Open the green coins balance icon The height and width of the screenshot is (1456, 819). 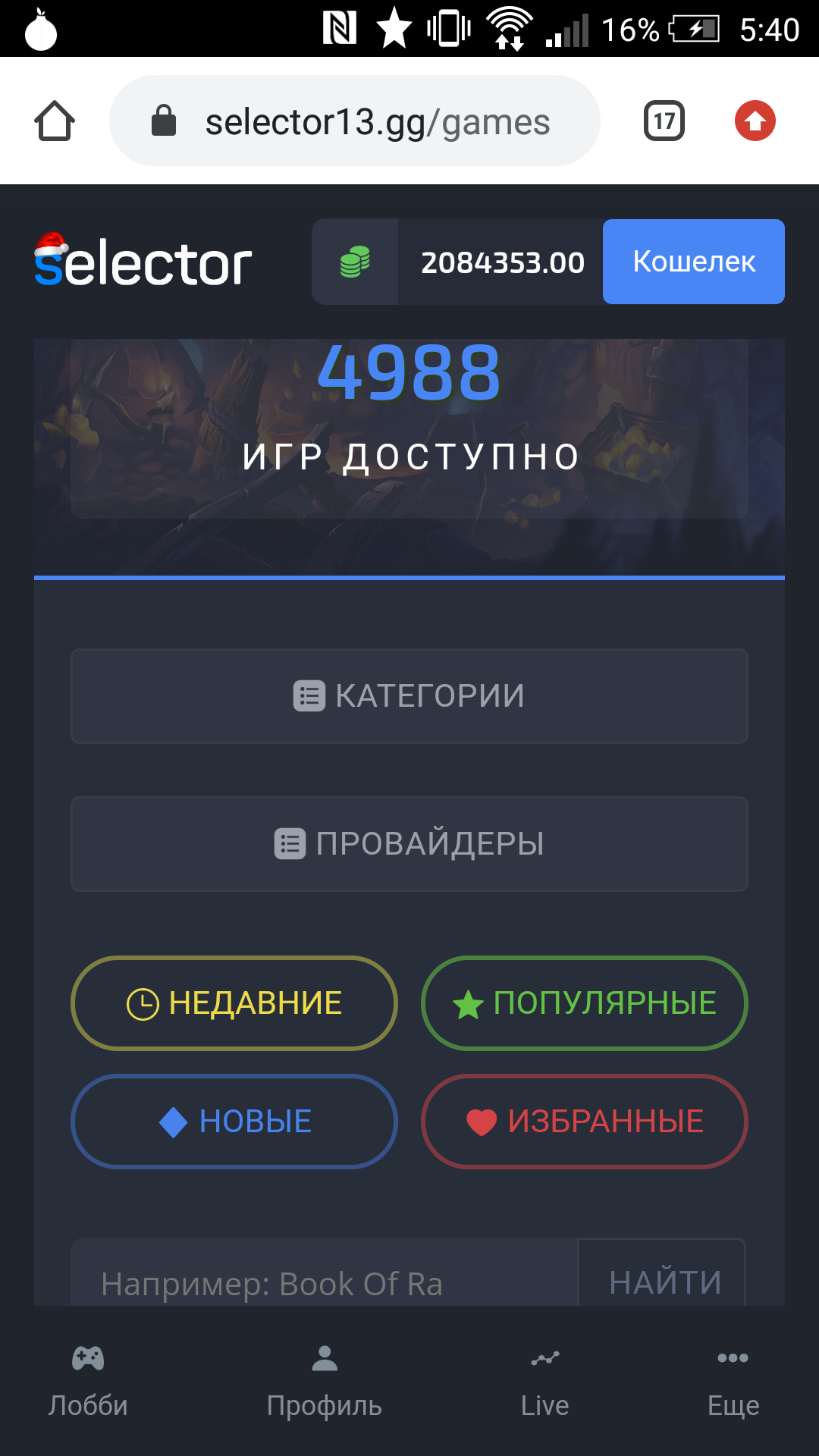[355, 262]
